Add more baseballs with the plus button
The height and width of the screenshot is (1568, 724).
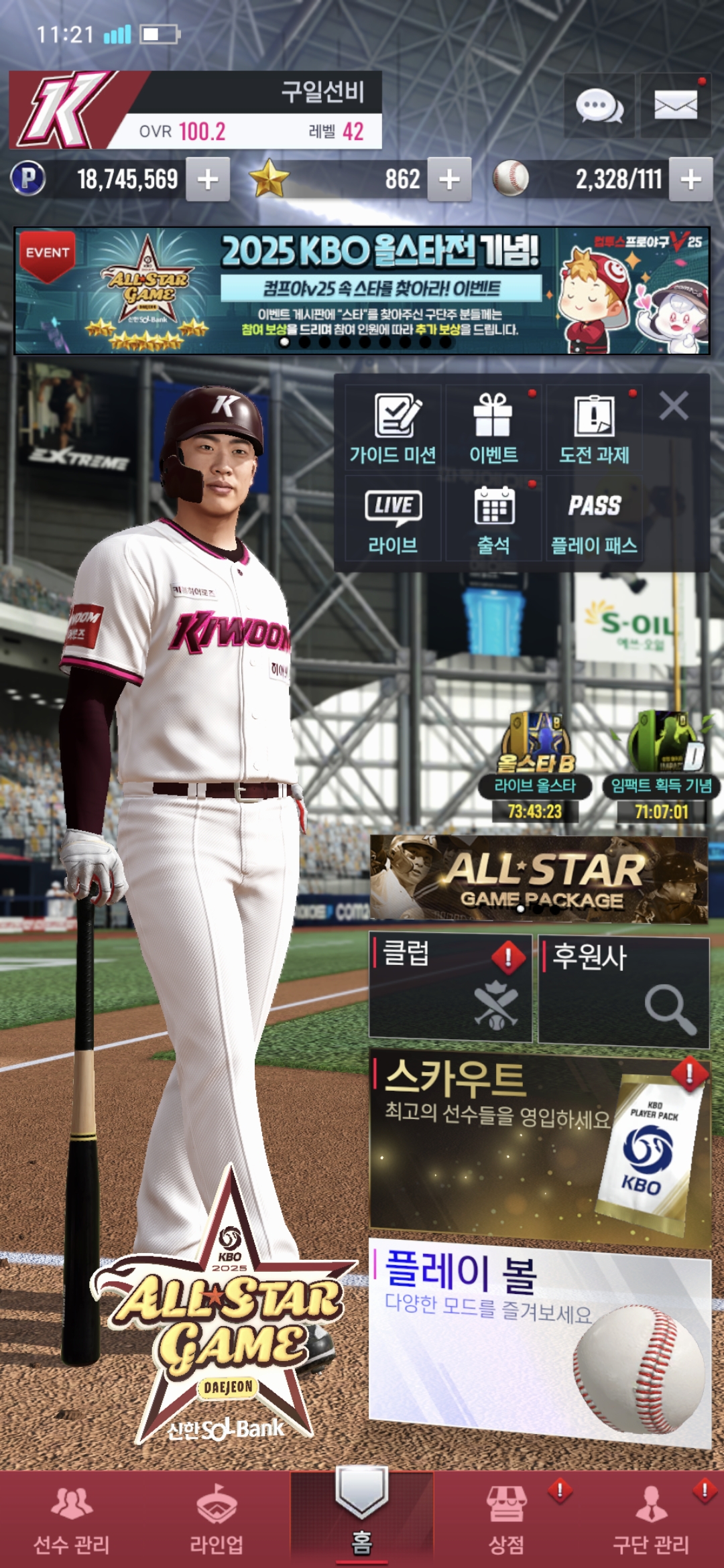pyautogui.click(x=690, y=180)
